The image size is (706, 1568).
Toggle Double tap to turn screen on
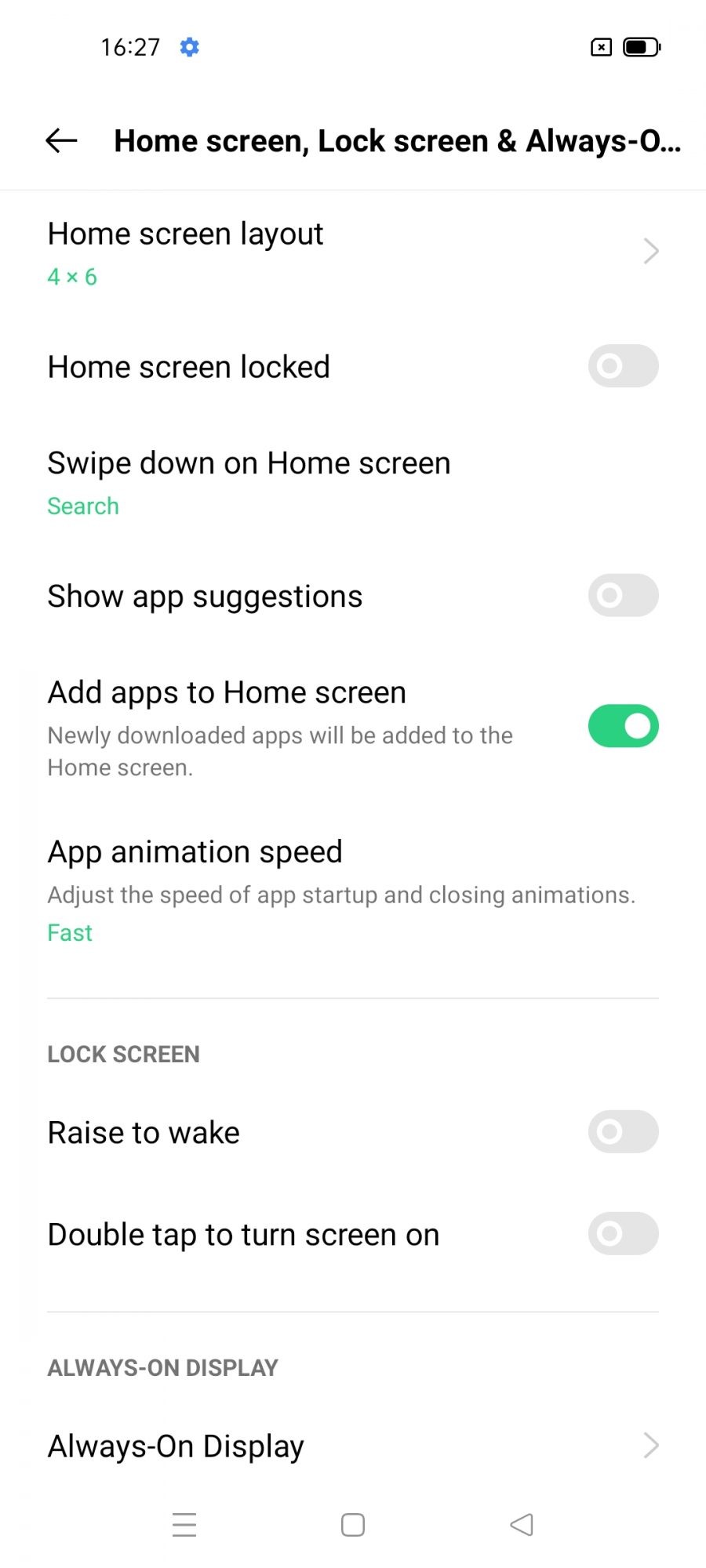click(x=623, y=1234)
